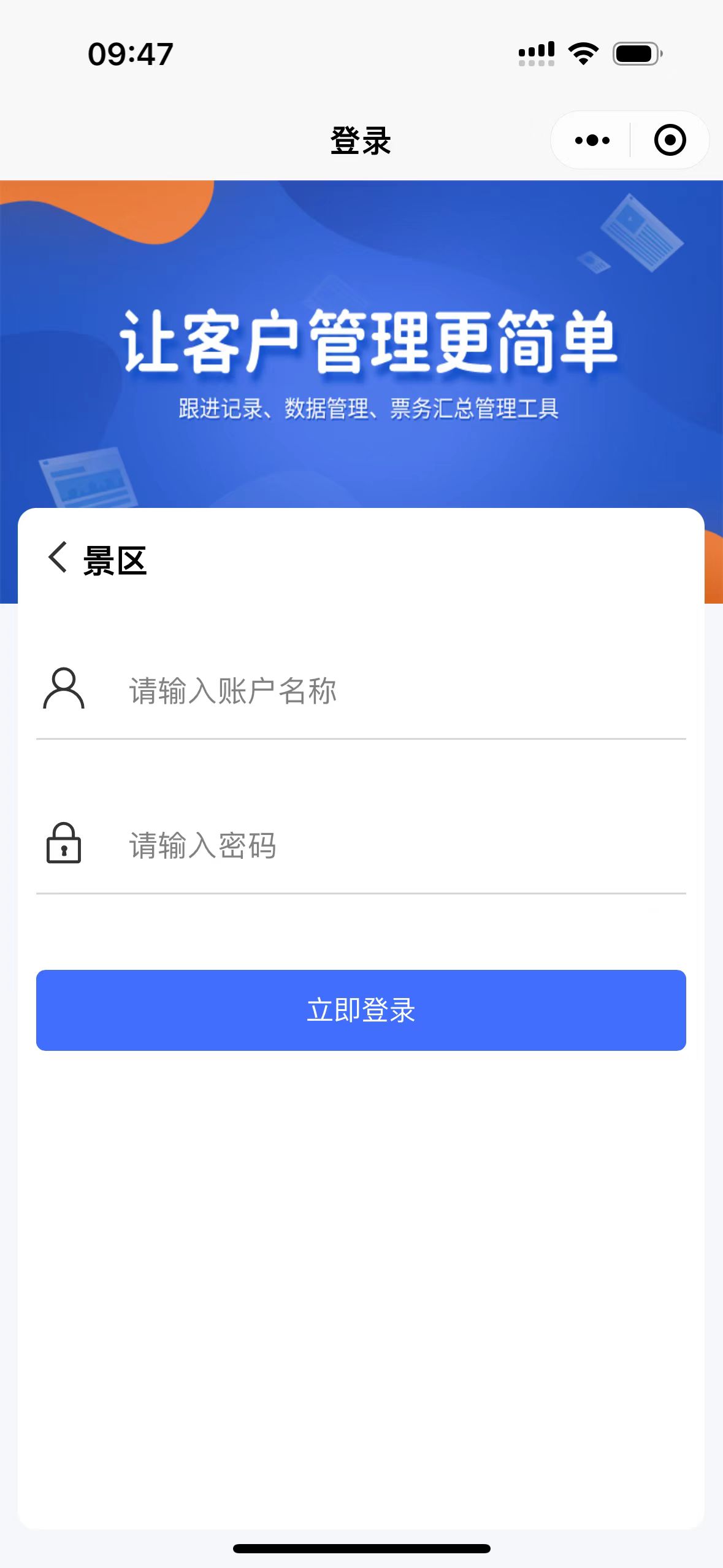Go back using the arrow beside 景区
Image resolution: width=723 pixels, height=1568 pixels.
(58, 558)
